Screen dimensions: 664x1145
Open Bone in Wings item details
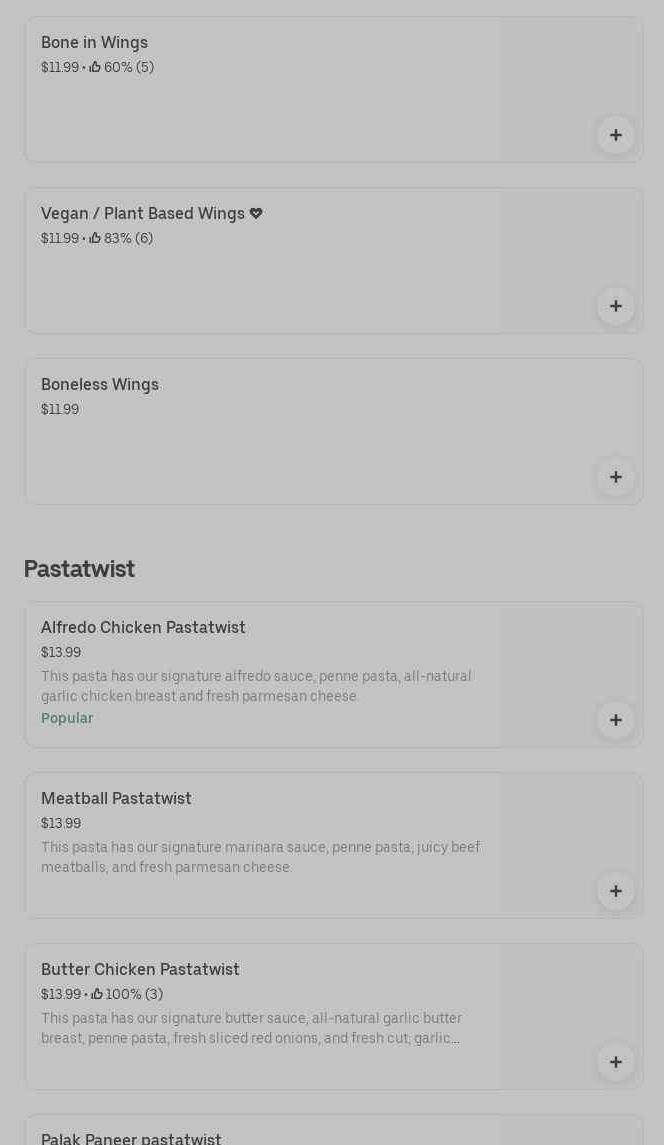(262, 90)
